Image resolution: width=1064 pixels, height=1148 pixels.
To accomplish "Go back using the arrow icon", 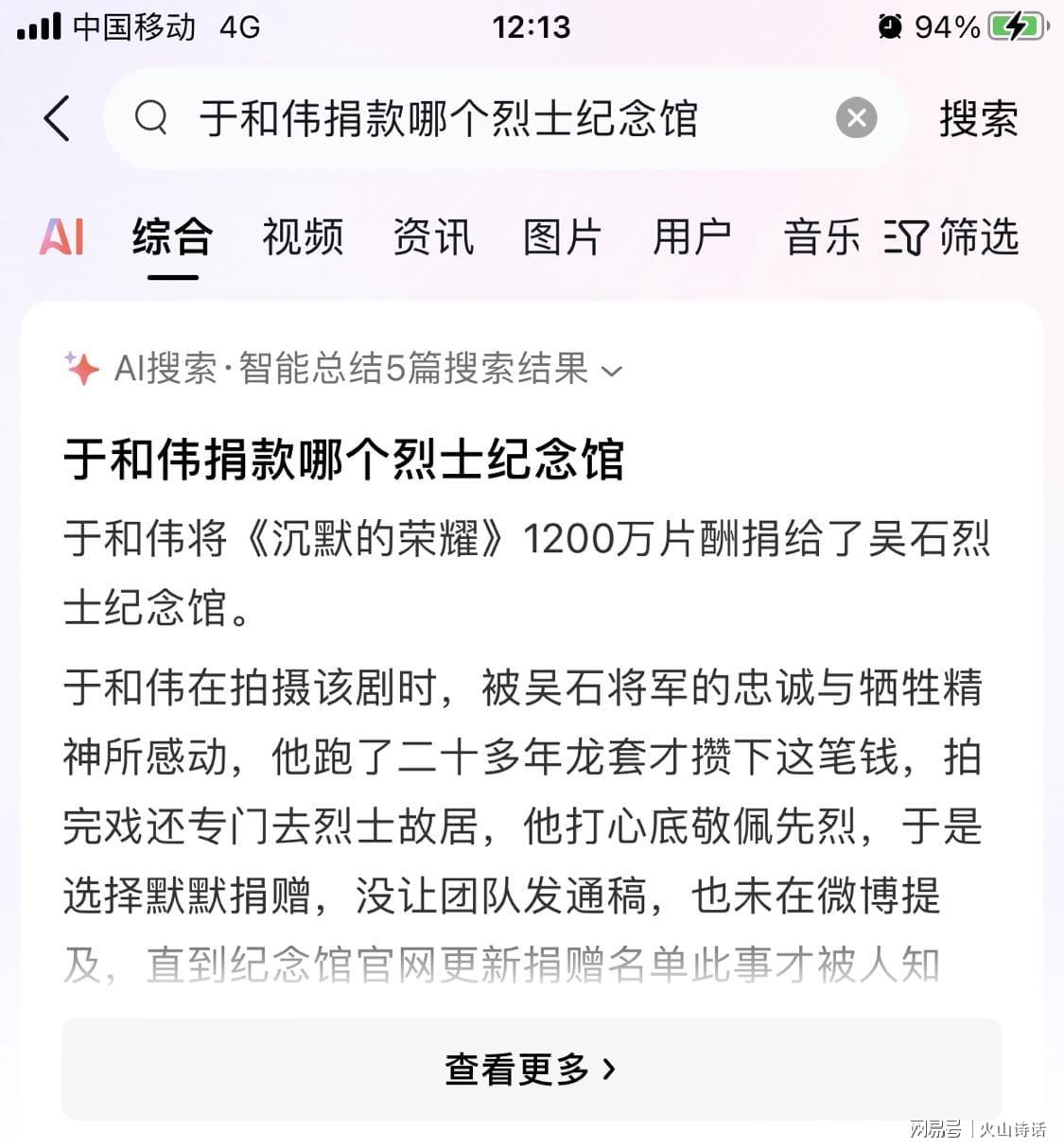I will 57,119.
